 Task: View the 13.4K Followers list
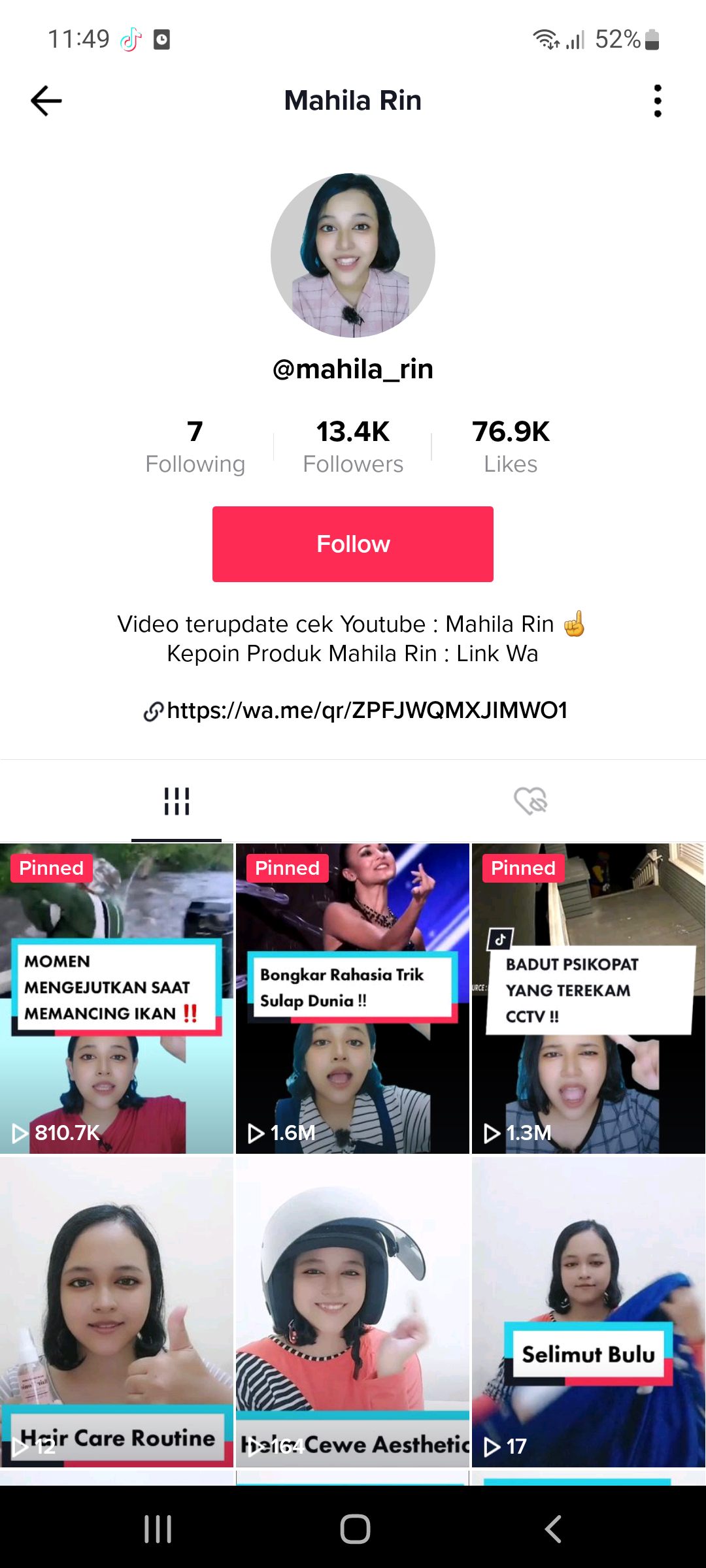coord(353,447)
